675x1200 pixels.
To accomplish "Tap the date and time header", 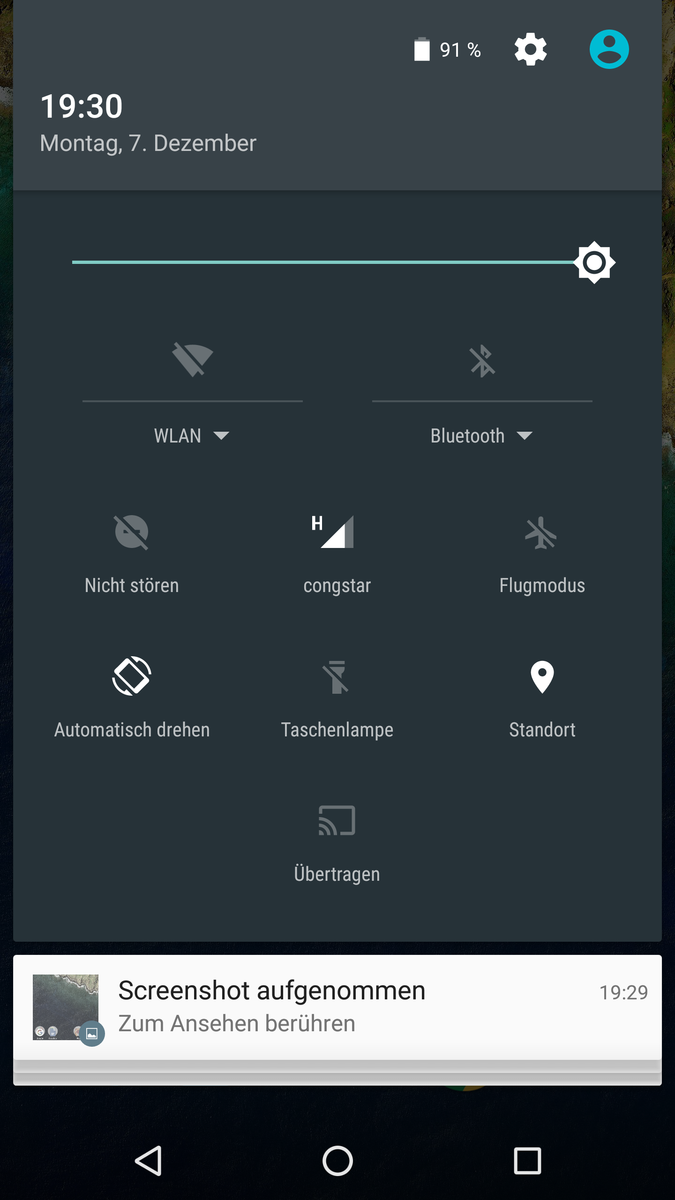I will [x=148, y=123].
